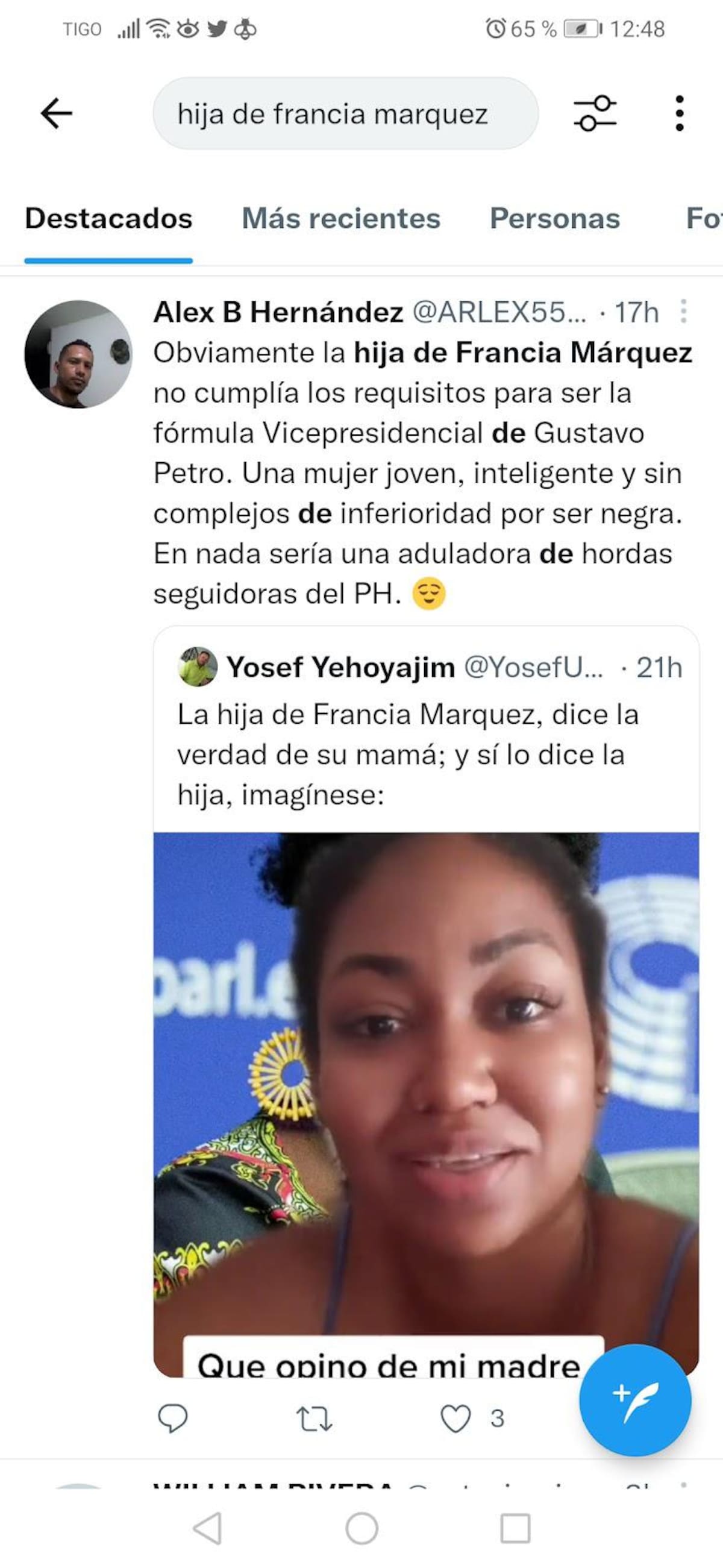Tap the search box 'hija de francia marquez'
Image resolution: width=723 pixels, height=1568 pixels.
pyautogui.click(x=345, y=114)
